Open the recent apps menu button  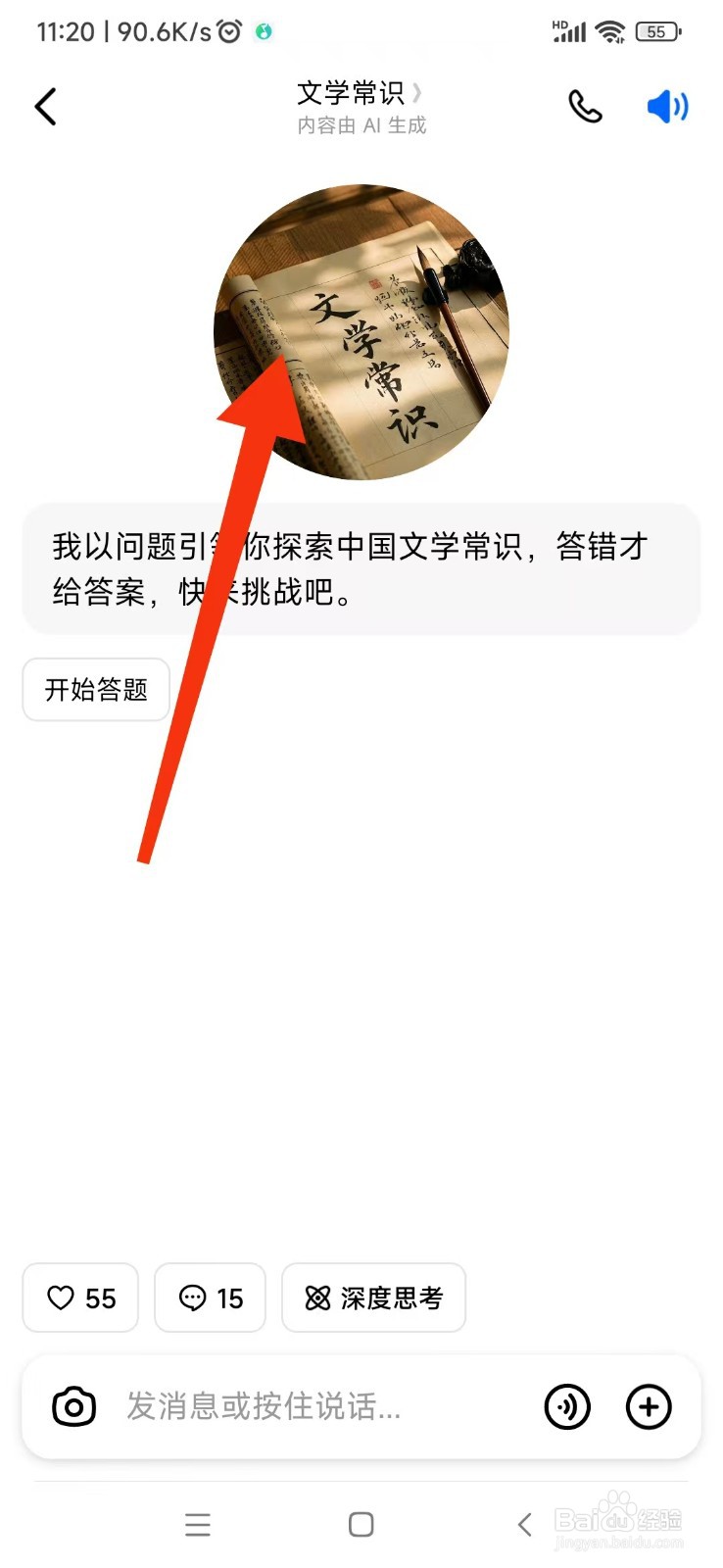tap(198, 1525)
